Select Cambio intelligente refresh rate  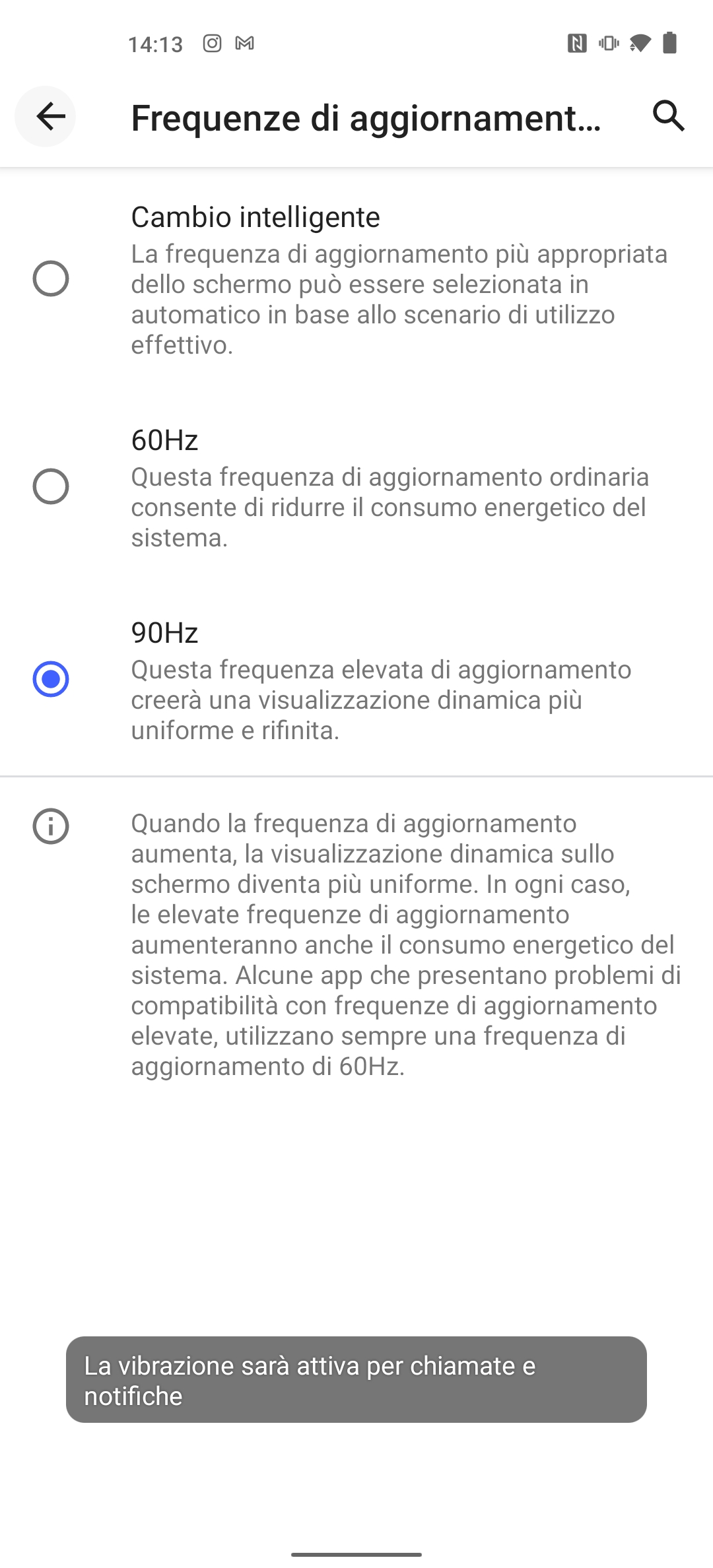coord(356,280)
